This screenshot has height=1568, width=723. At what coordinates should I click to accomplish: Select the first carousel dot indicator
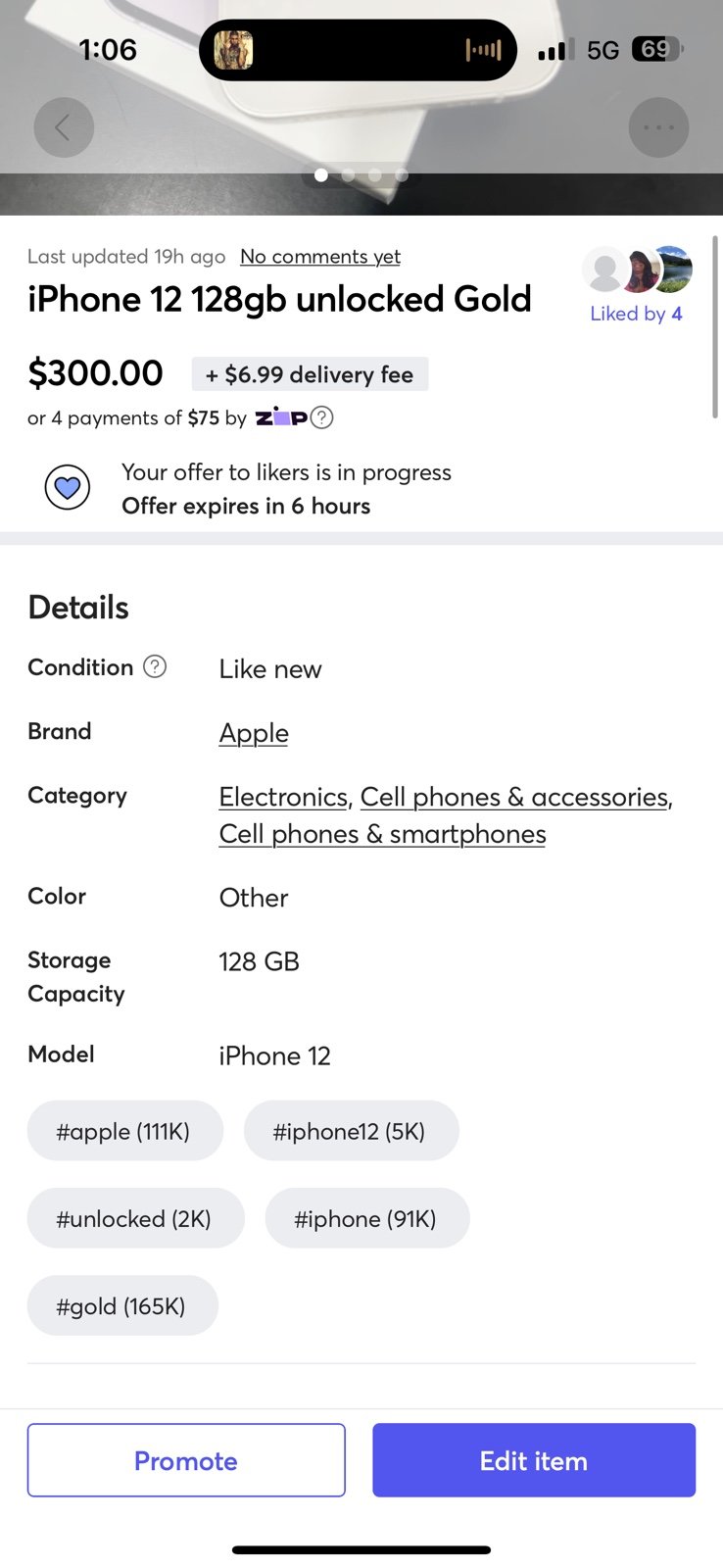320,175
